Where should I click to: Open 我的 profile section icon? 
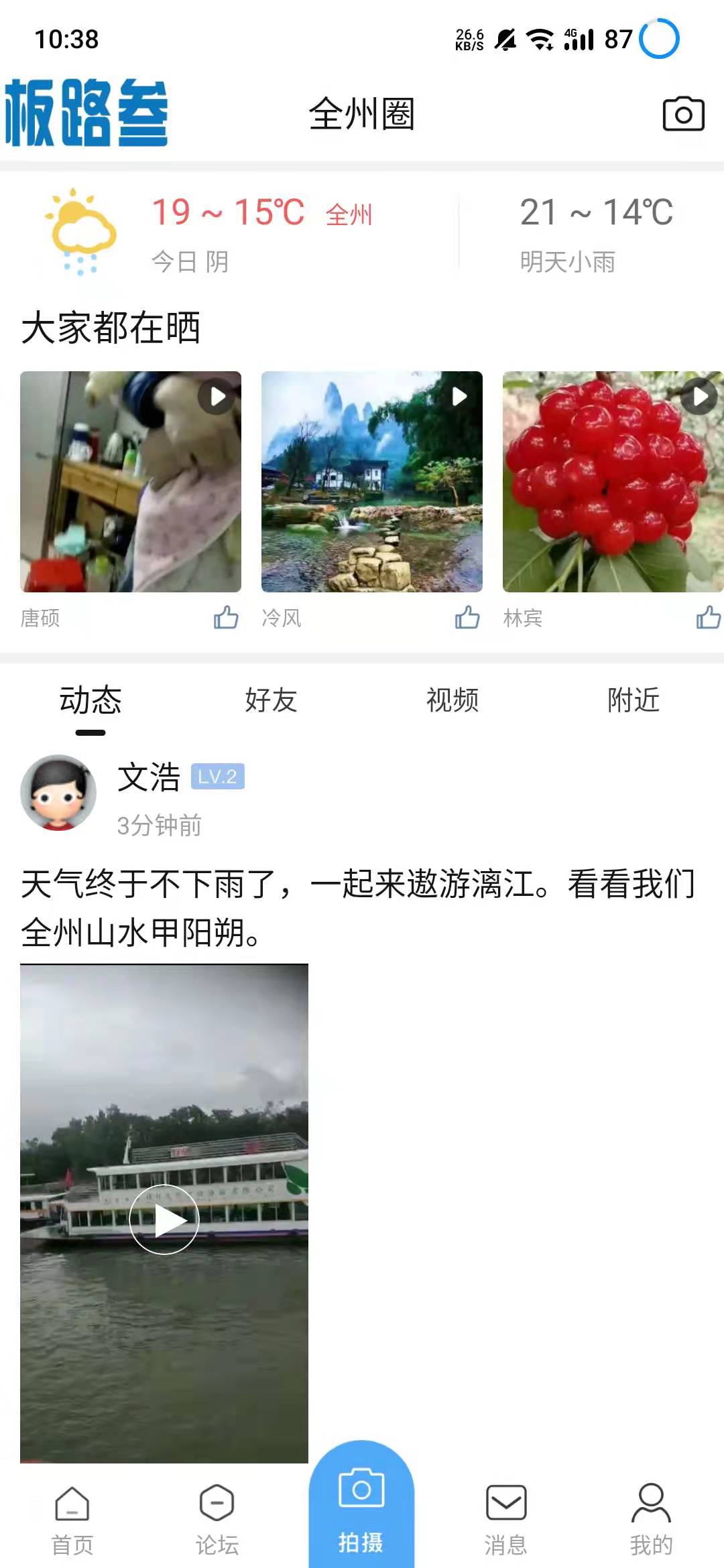(649, 1504)
